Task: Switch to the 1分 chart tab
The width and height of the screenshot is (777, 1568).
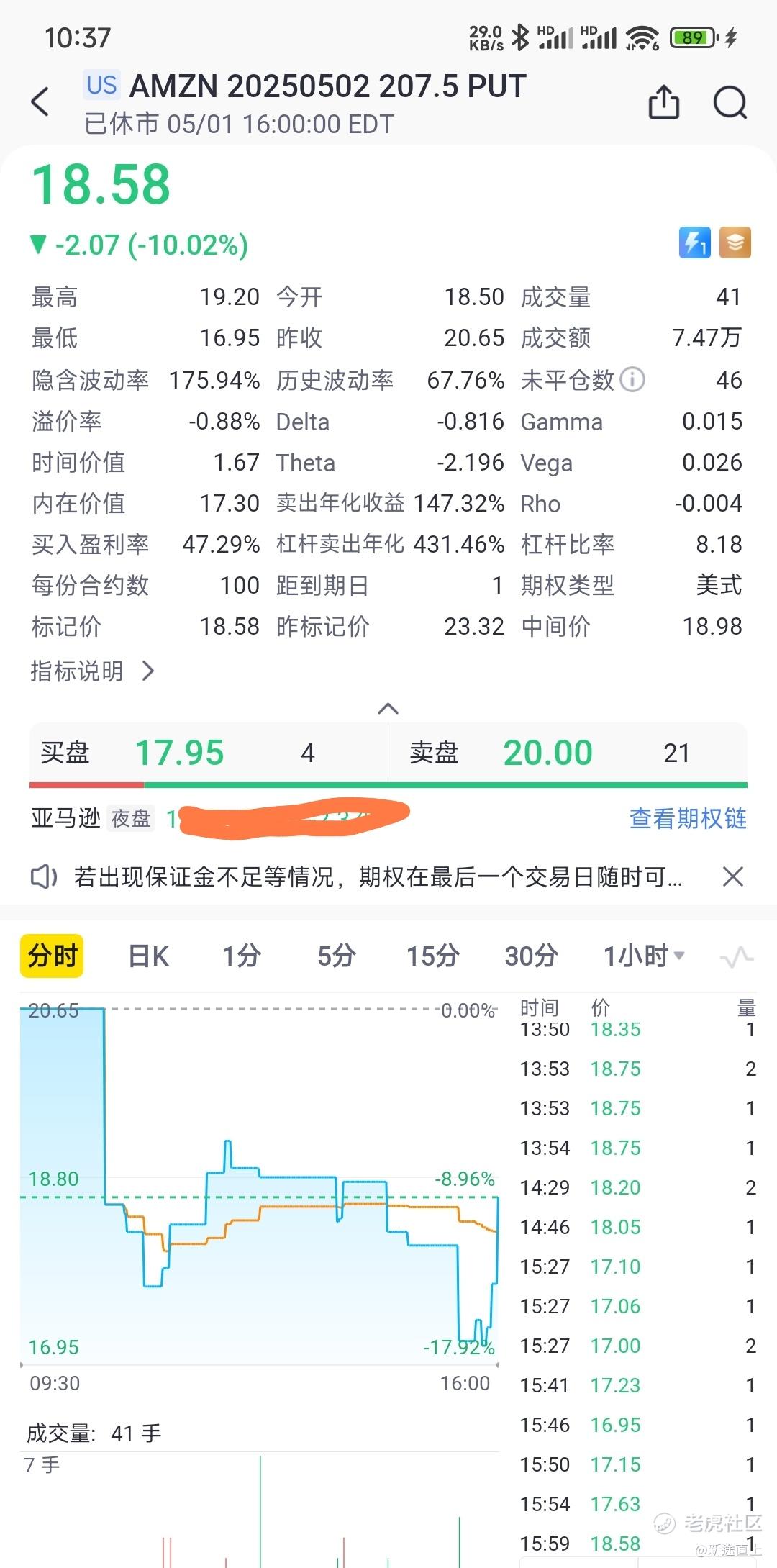Action: click(x=241, y=956)
